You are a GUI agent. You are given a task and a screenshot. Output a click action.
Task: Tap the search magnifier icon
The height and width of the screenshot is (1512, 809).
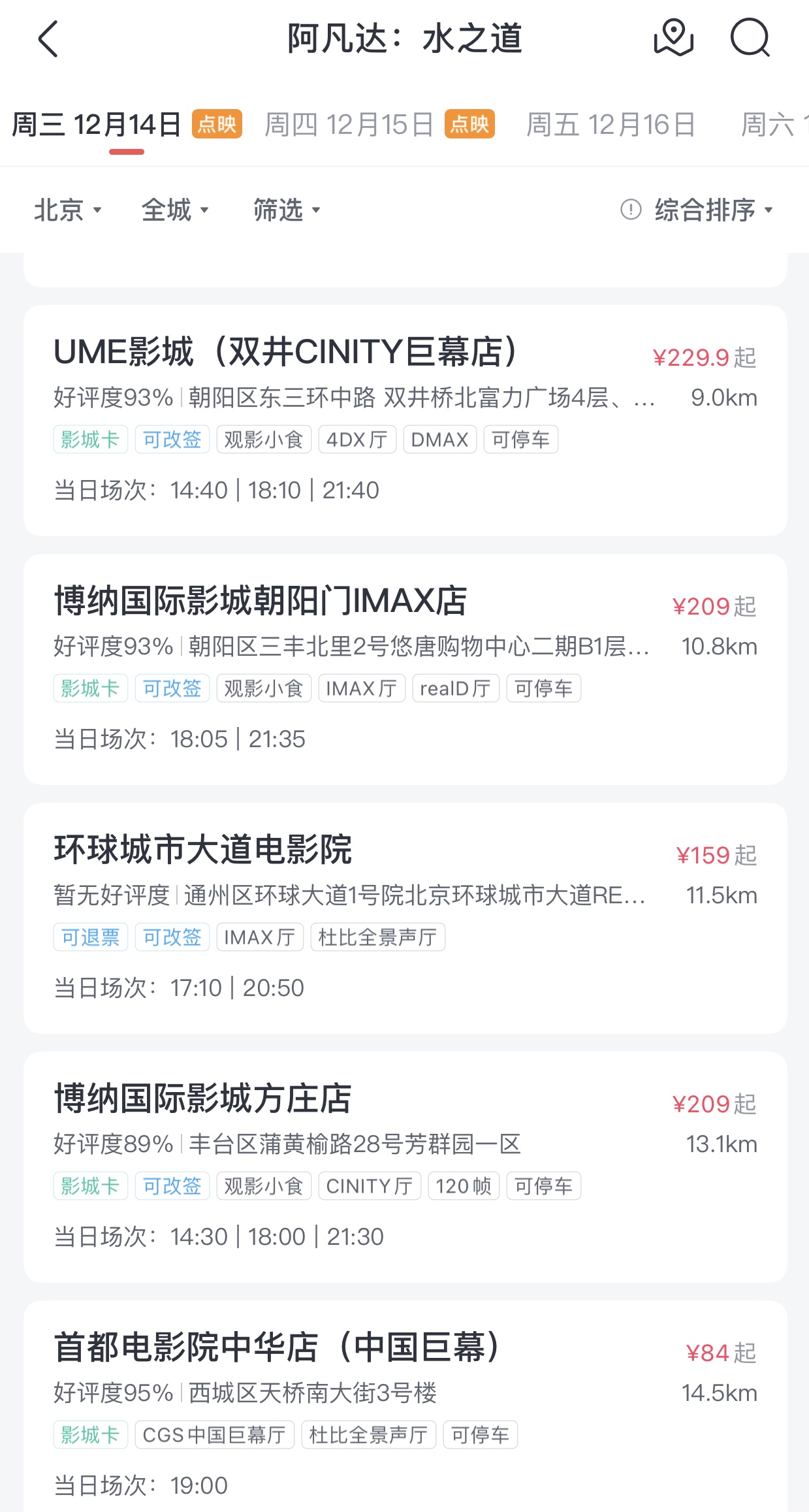pyautogui.click(x=750, y=38)
